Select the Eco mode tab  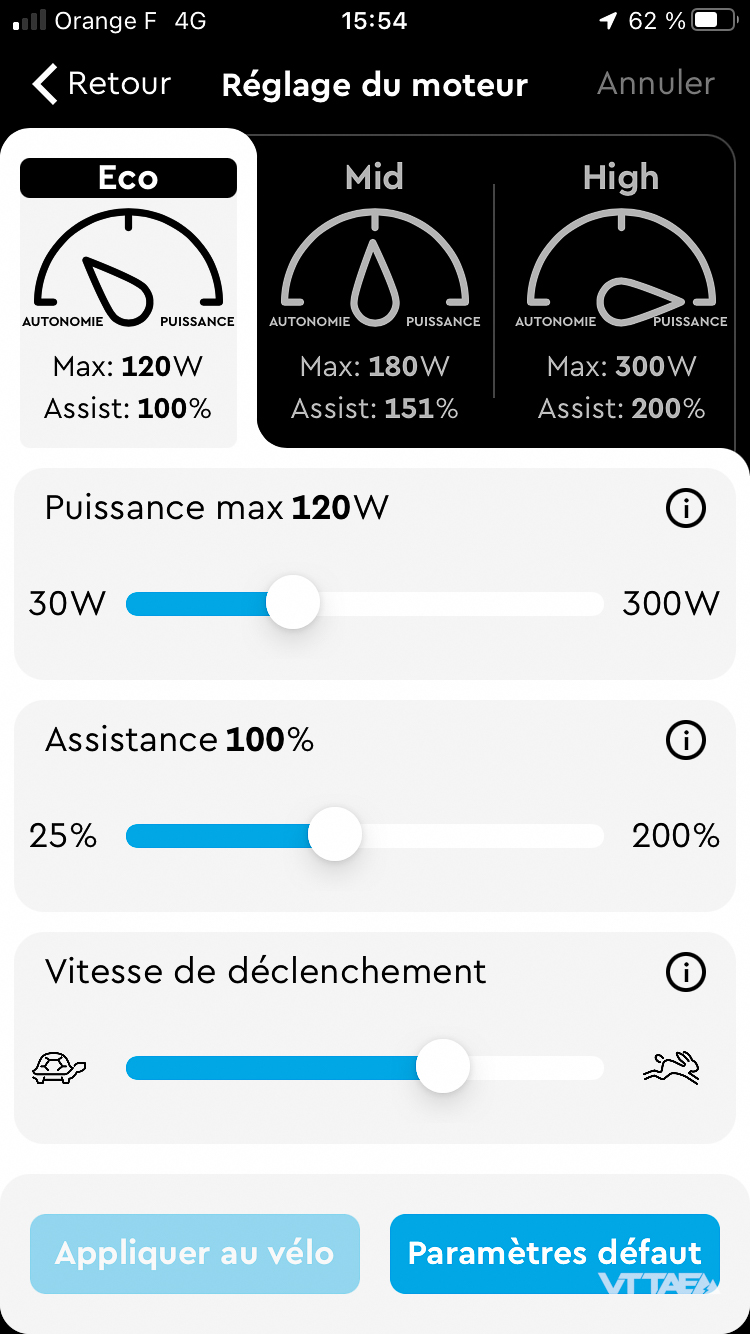(128, 292)
